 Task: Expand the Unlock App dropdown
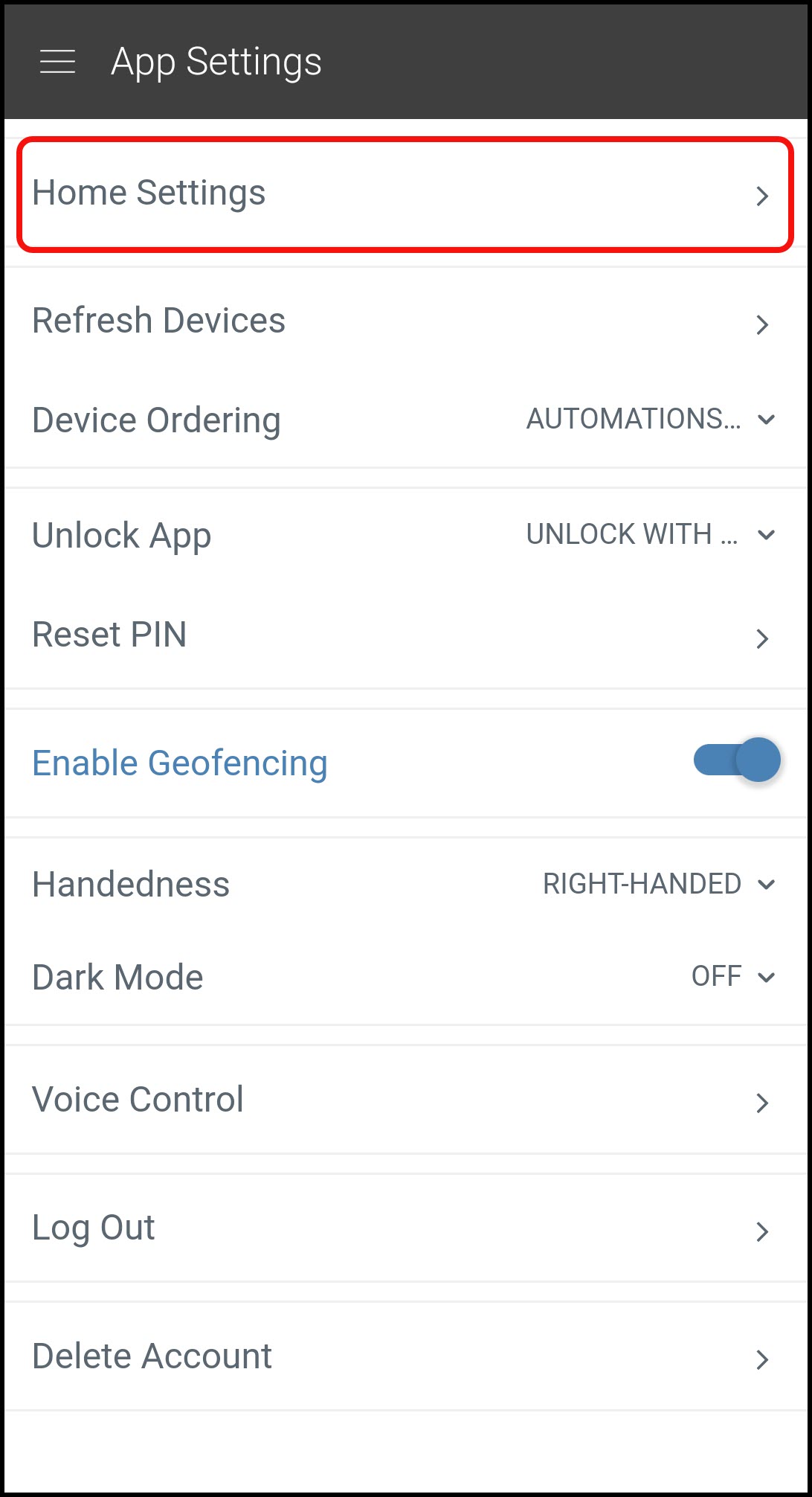pos(651,534)
